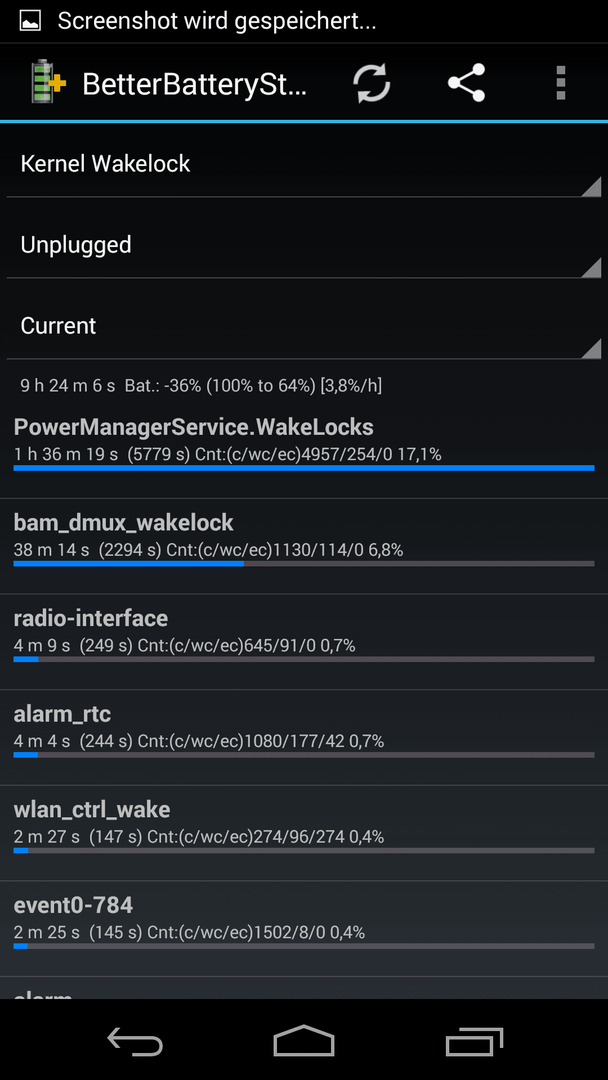Screen dimensions: 608x1080
Task: Go back with the system back button
Action: click(x=135, y=1041)
